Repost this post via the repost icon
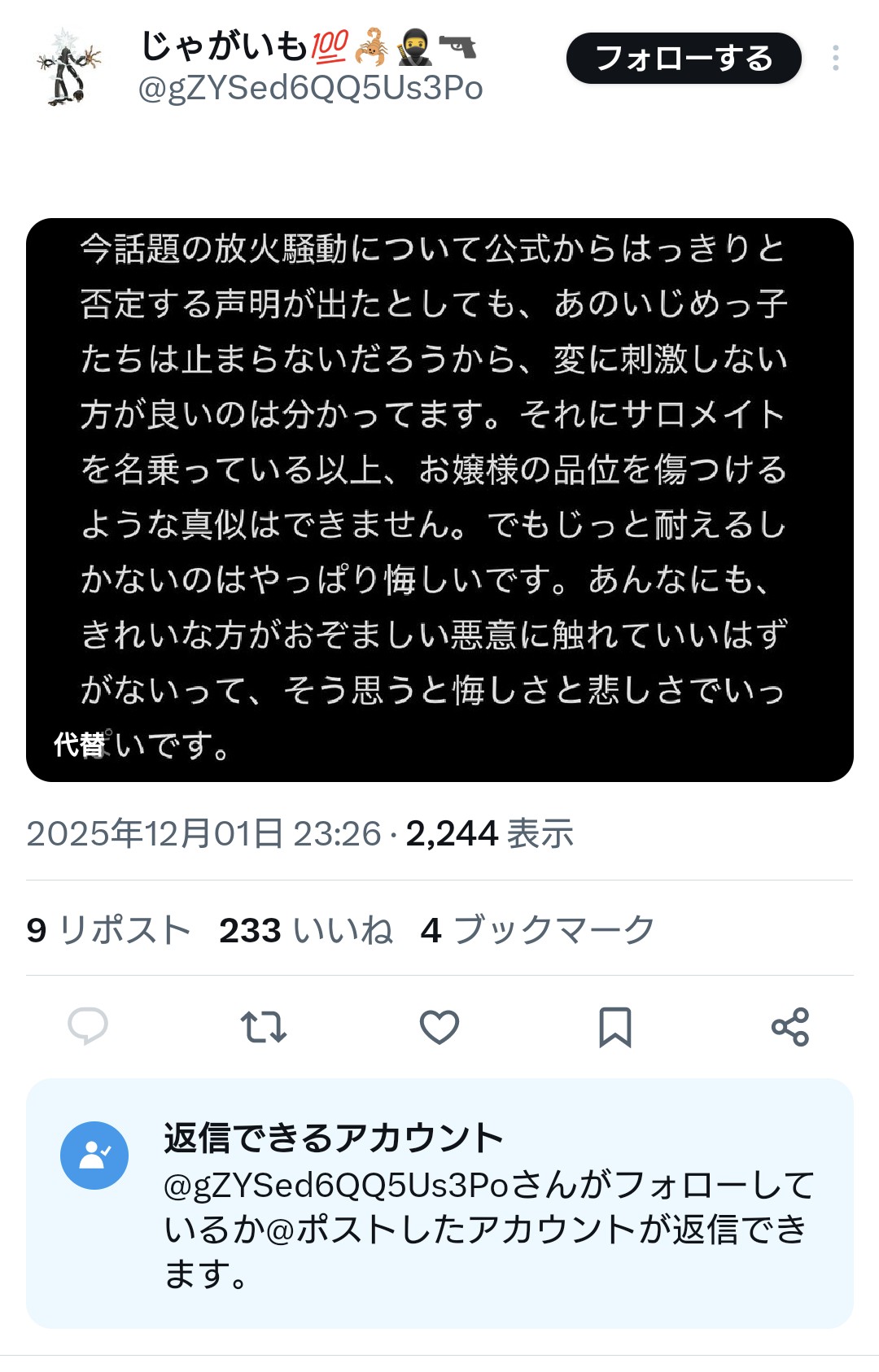This screenshot has width=879, height=1372. pos(264,1026)
